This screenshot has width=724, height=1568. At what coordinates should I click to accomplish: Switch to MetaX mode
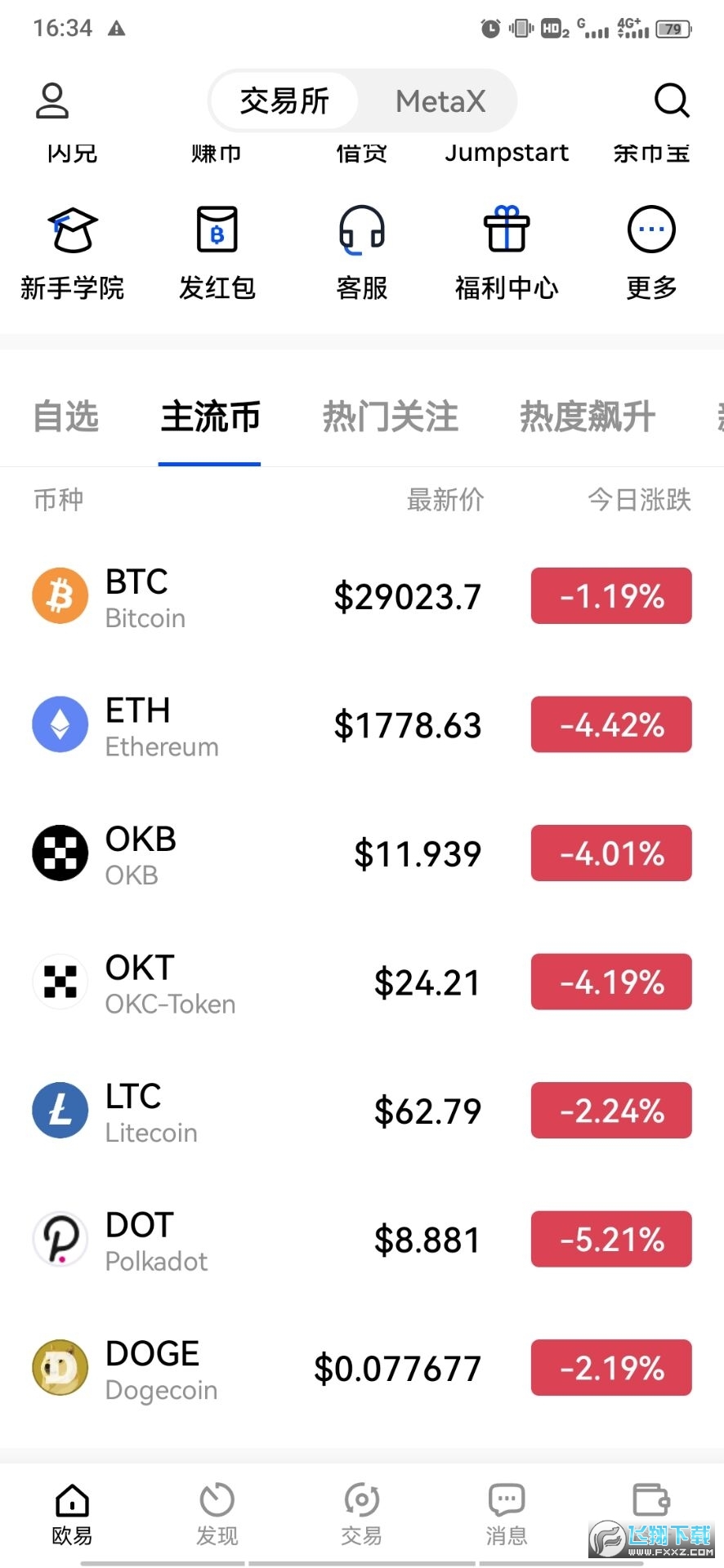[x=440, y=100]
